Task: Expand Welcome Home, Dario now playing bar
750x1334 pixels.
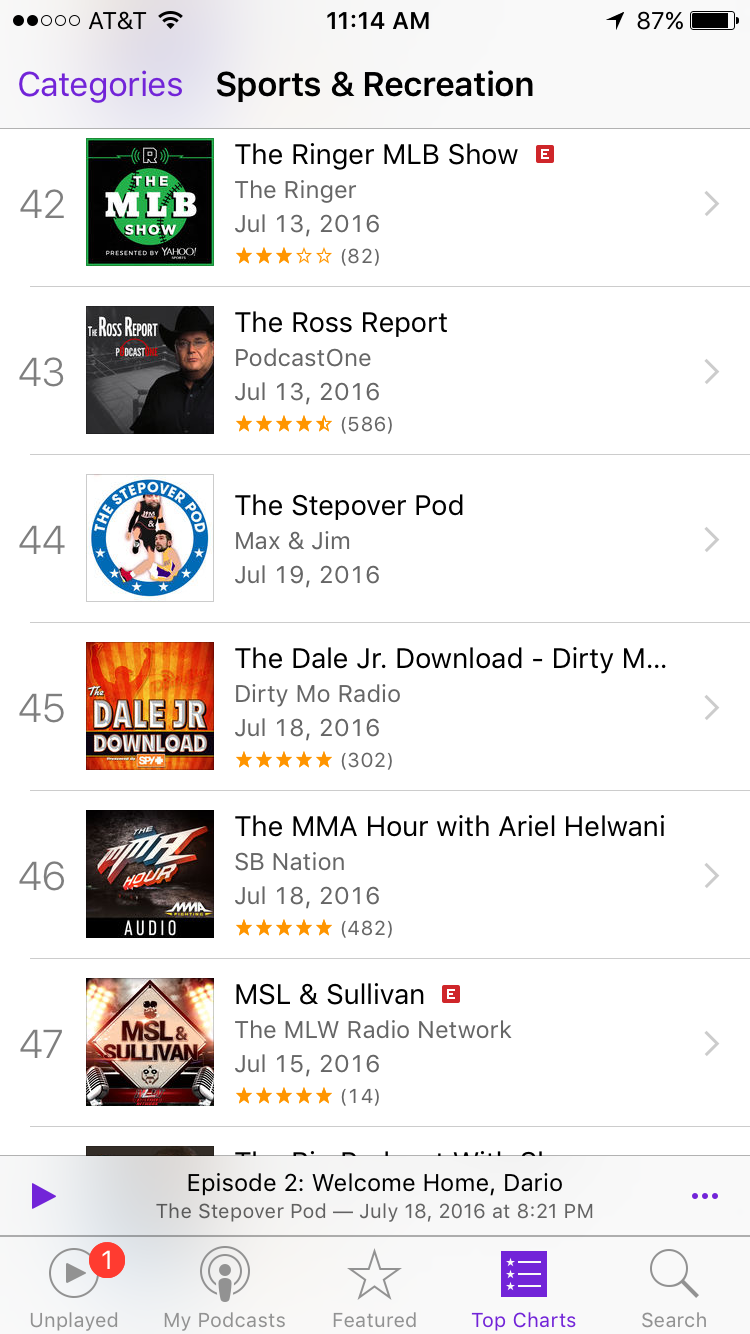Action: click(x=375, y=1196)
